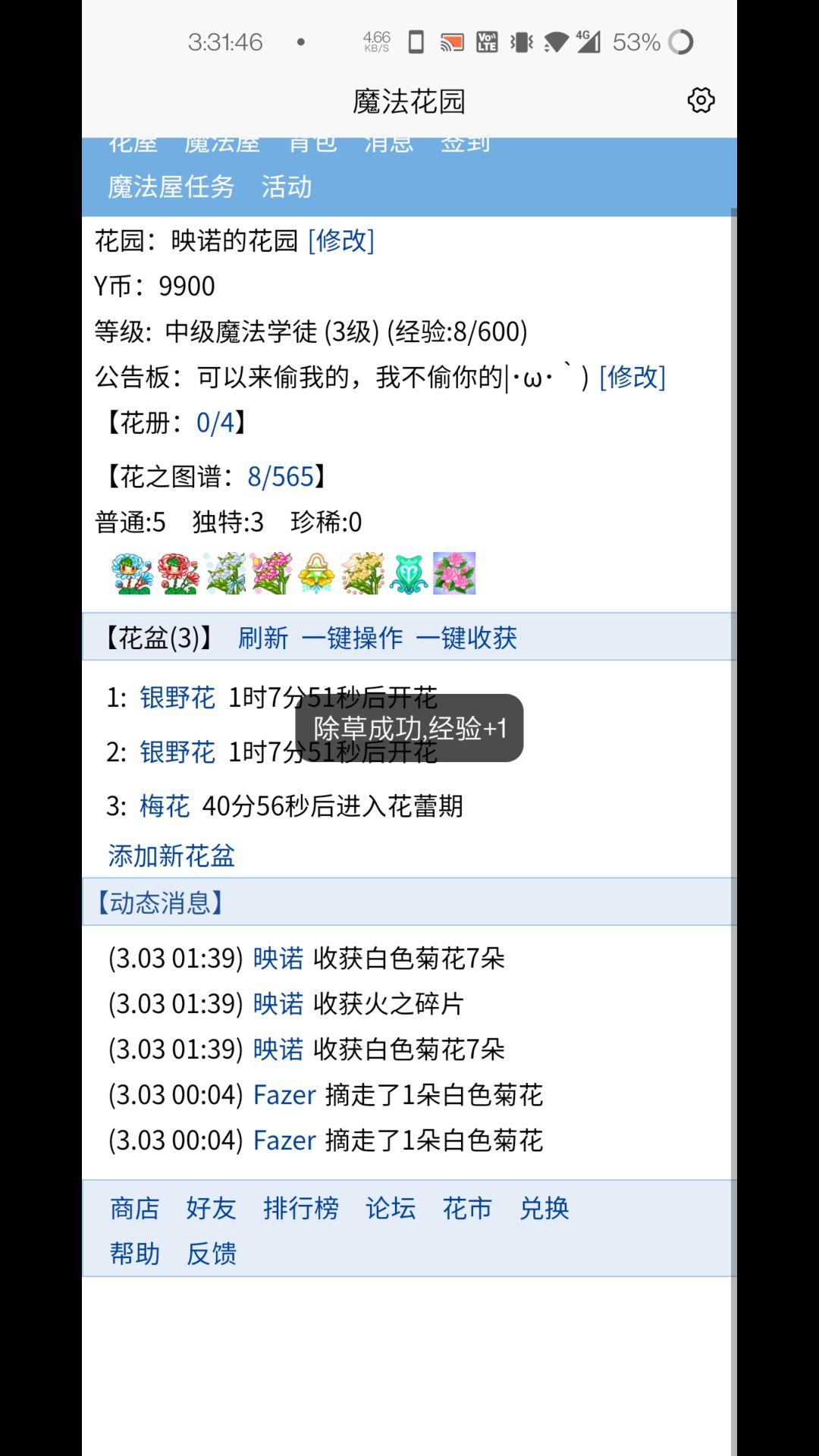Harvest all with 一键收获

(x=466, y=638)
